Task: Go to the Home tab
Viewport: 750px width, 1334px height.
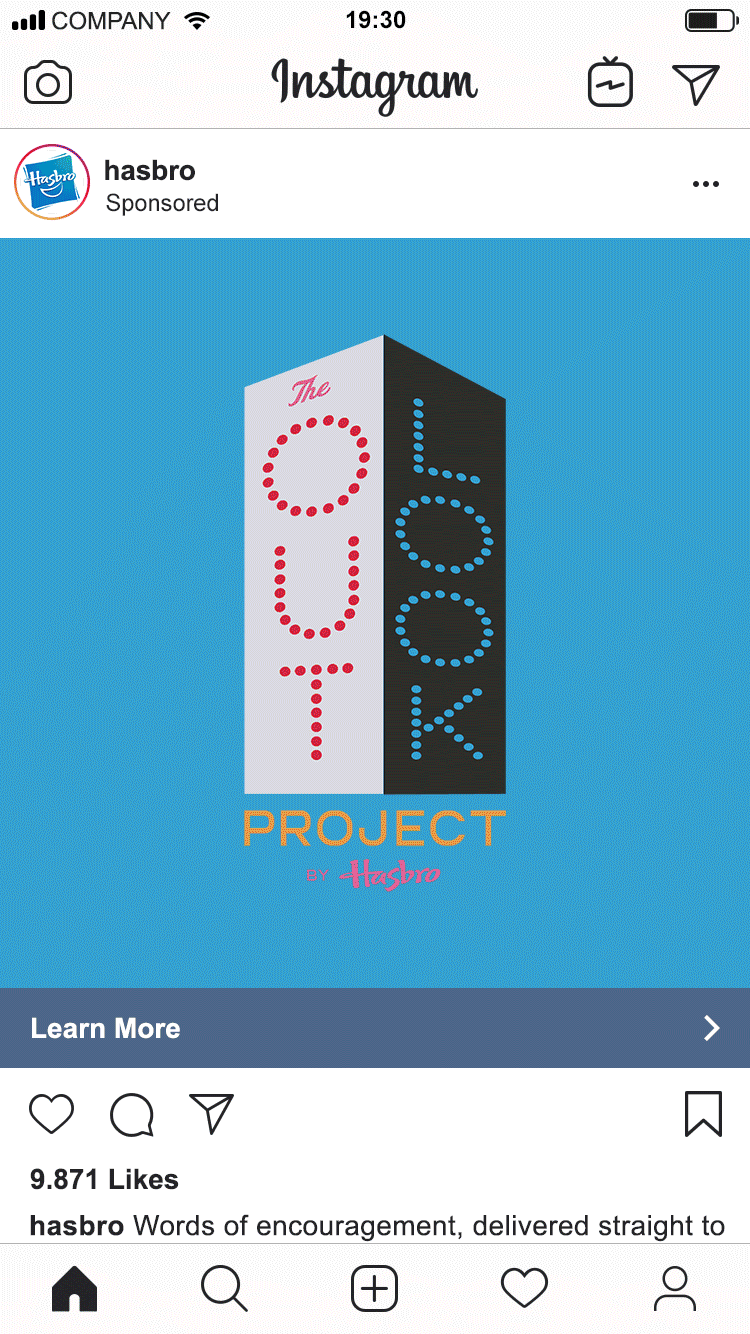Action: tap(75, 1289)
